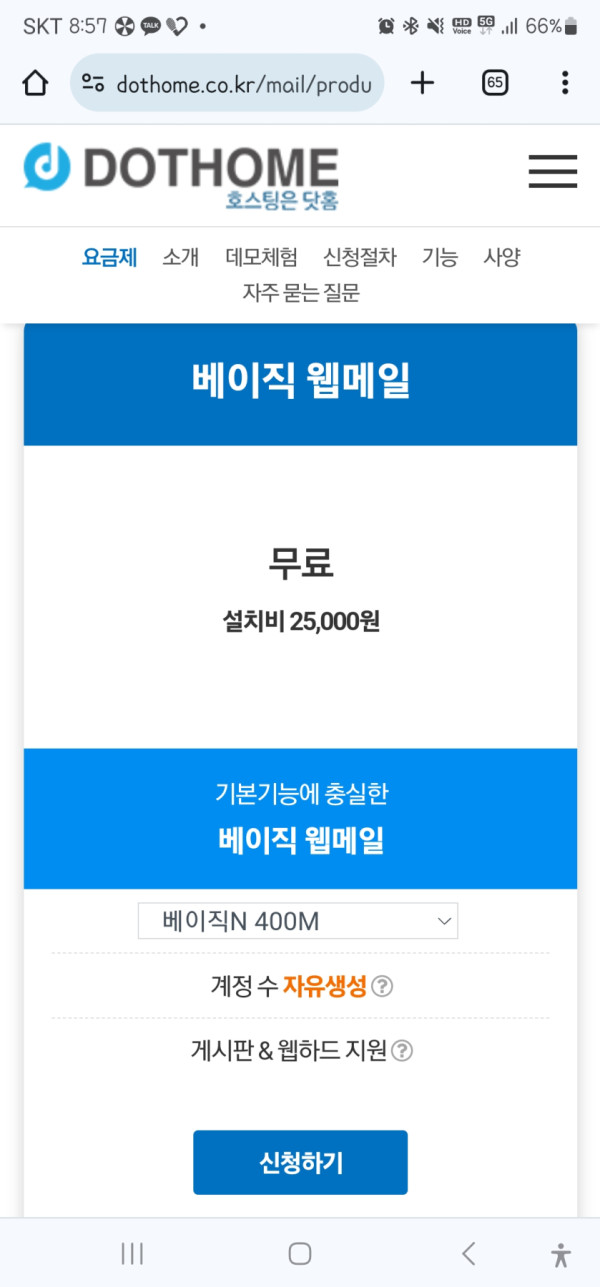
Task: Open the browser home page icon
Action: tap(35, 83)
